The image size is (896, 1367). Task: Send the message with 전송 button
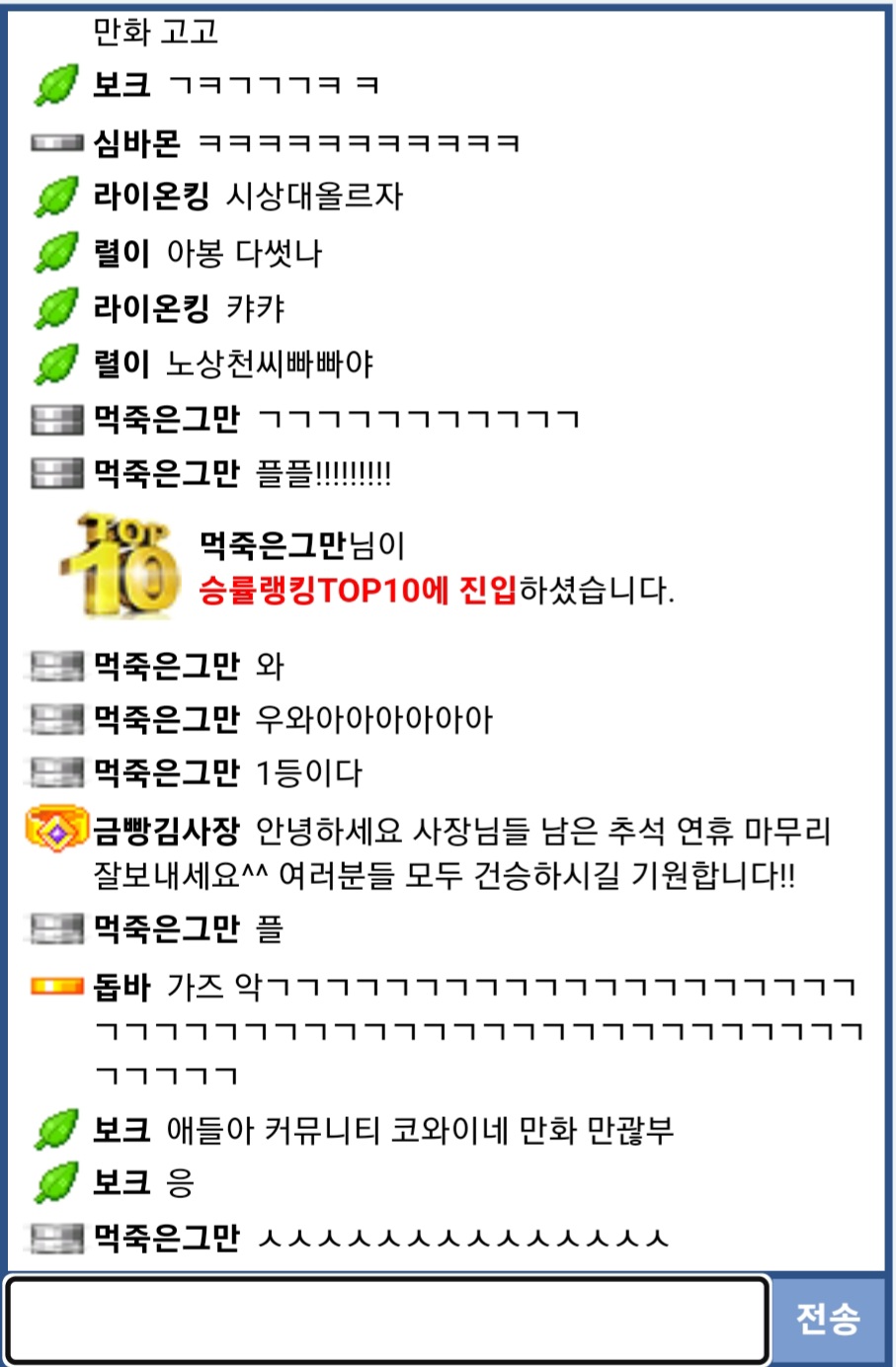[828, 1319]
